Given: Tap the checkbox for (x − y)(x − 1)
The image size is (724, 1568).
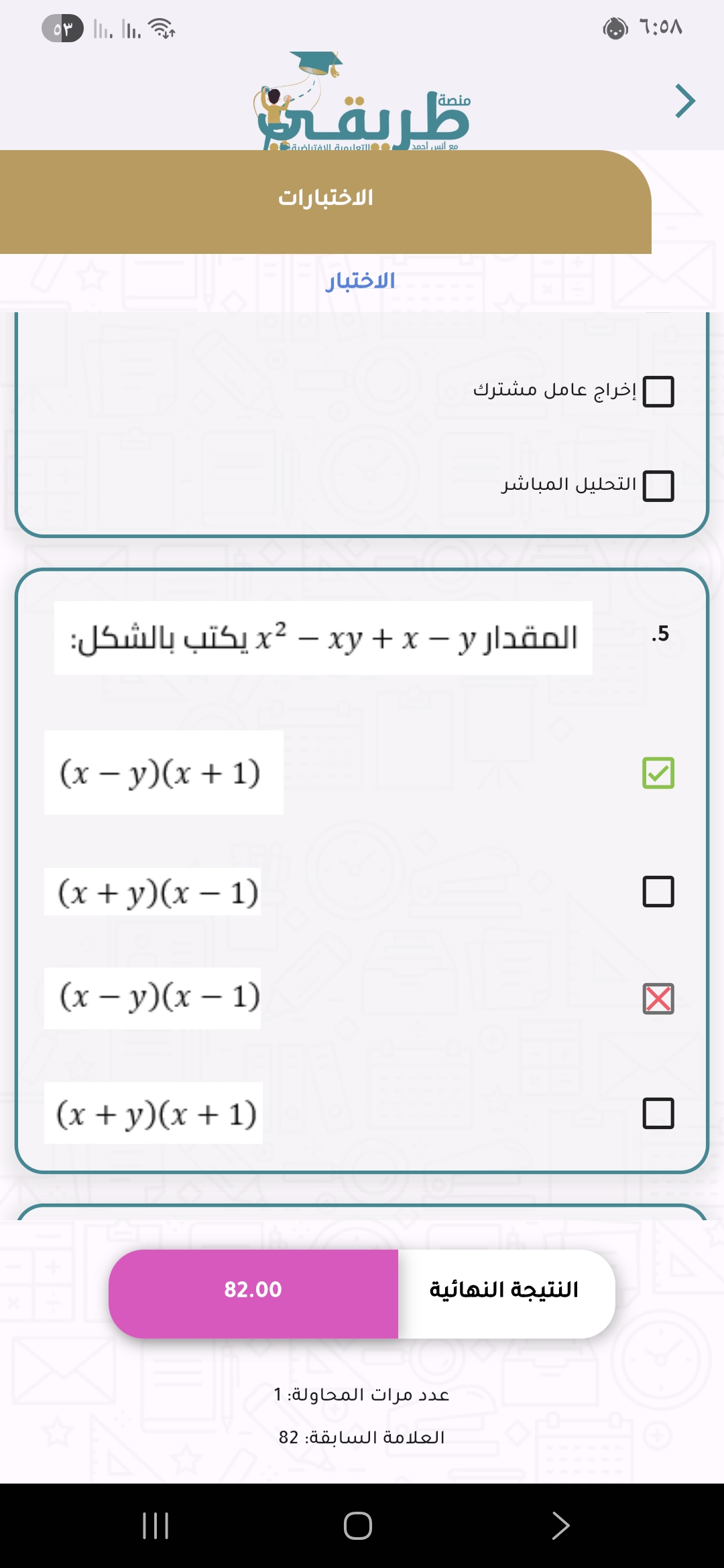Looking at the screenshot, I should [x=658, y=998].
